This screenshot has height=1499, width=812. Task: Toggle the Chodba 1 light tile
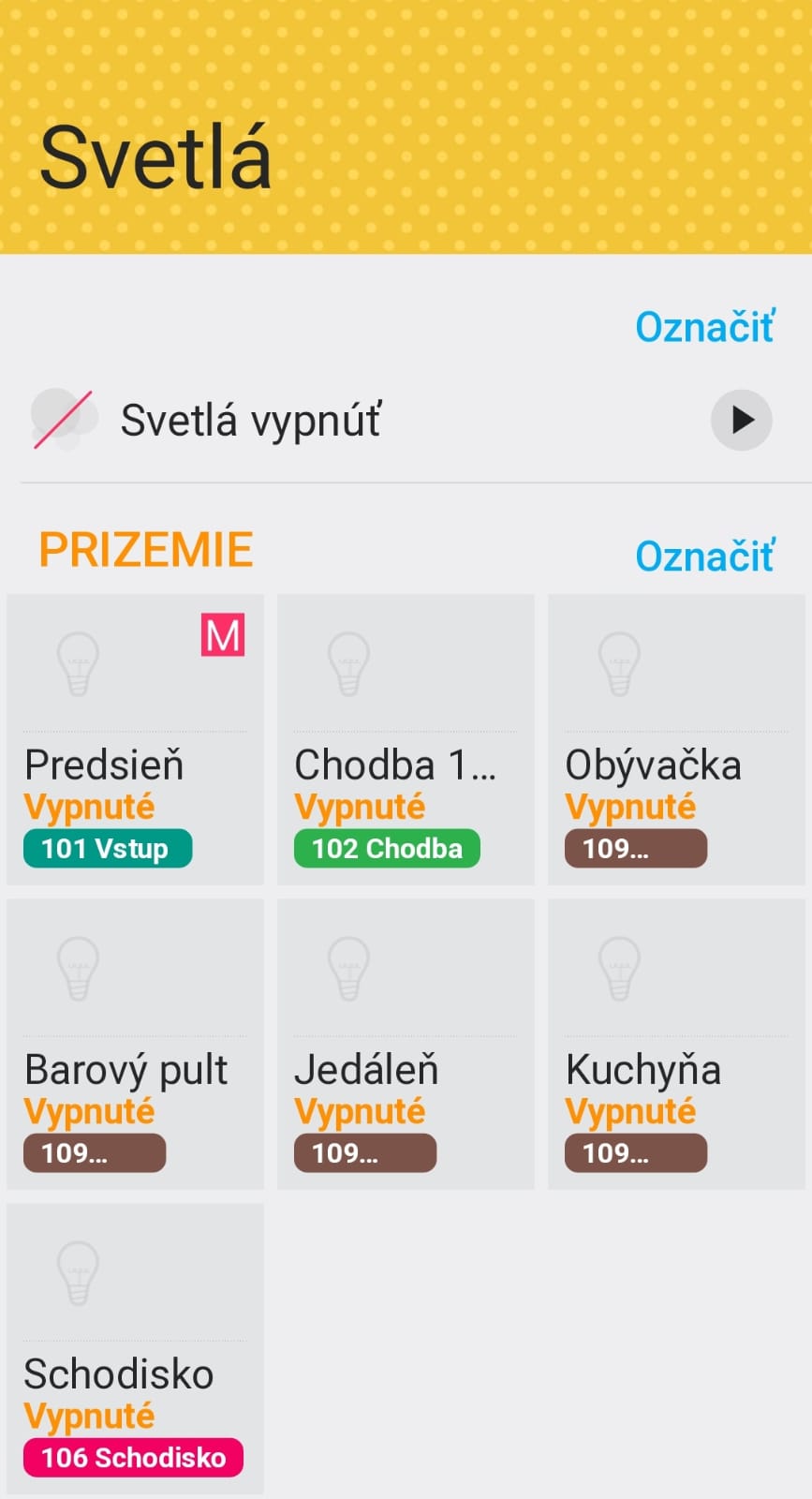point(406,739)
